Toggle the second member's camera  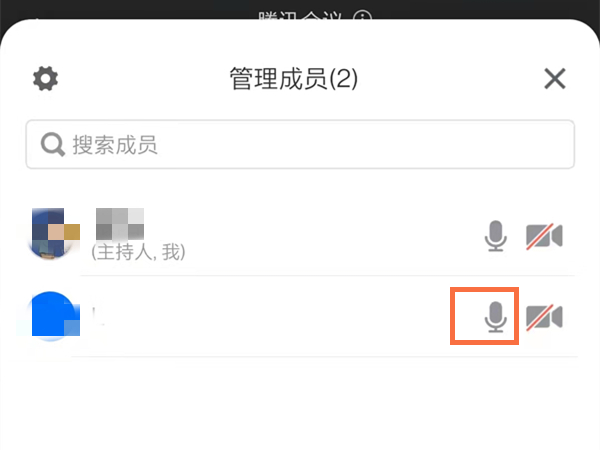coord(544,317)
